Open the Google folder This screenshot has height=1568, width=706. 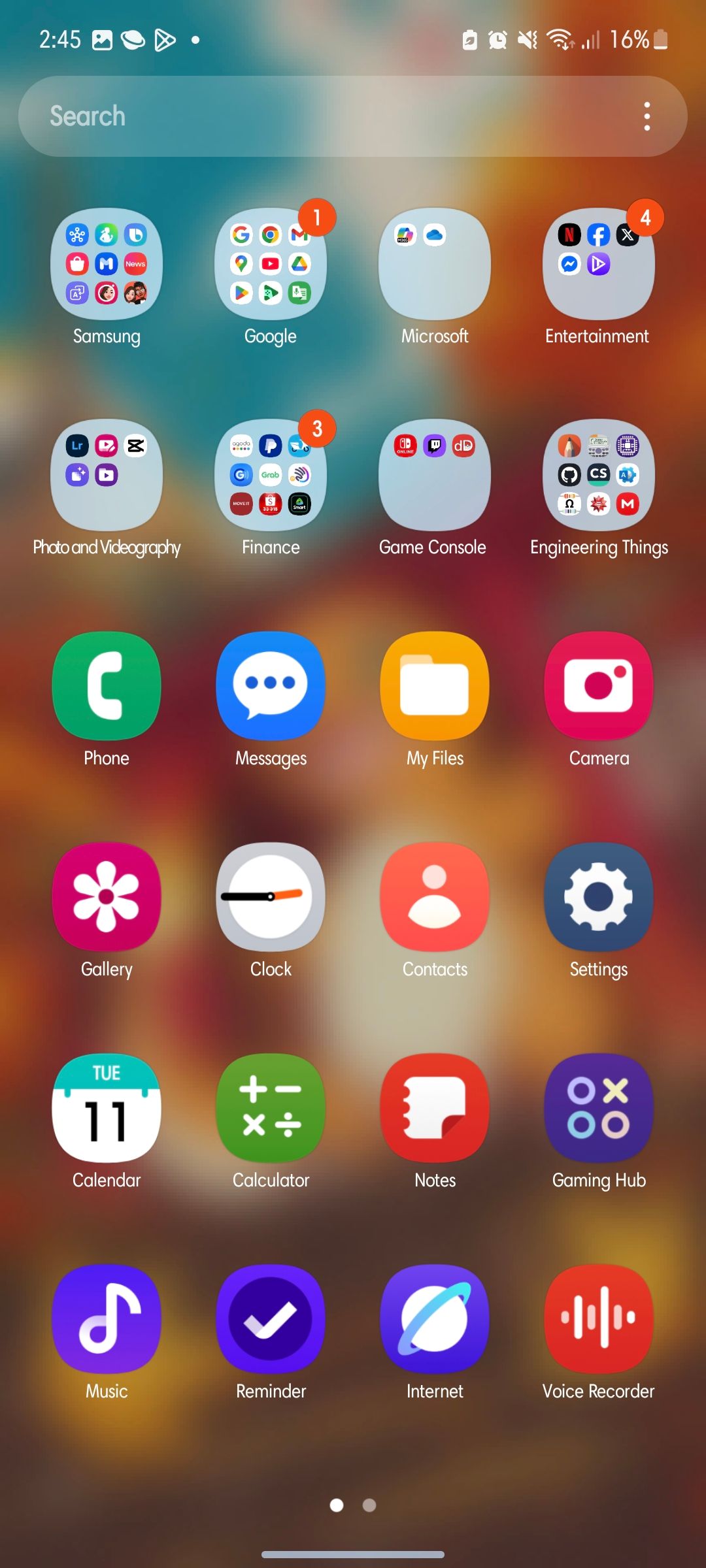tap(271, 264)
